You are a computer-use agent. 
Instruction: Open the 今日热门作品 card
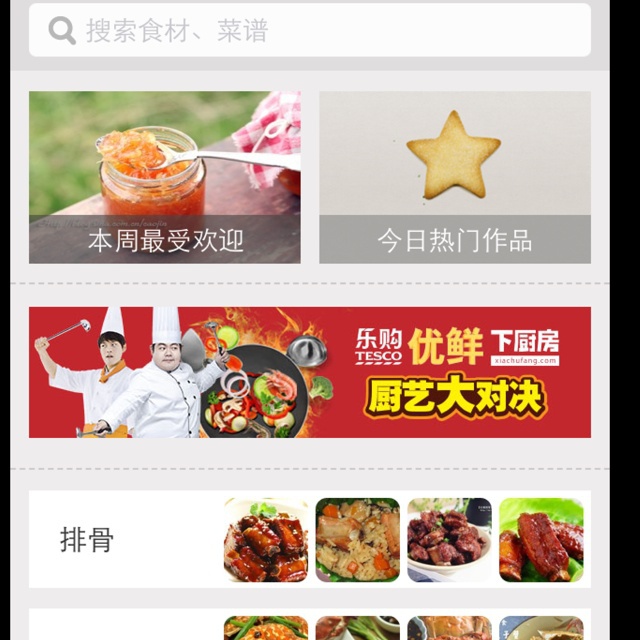click(x=455, y=178)
